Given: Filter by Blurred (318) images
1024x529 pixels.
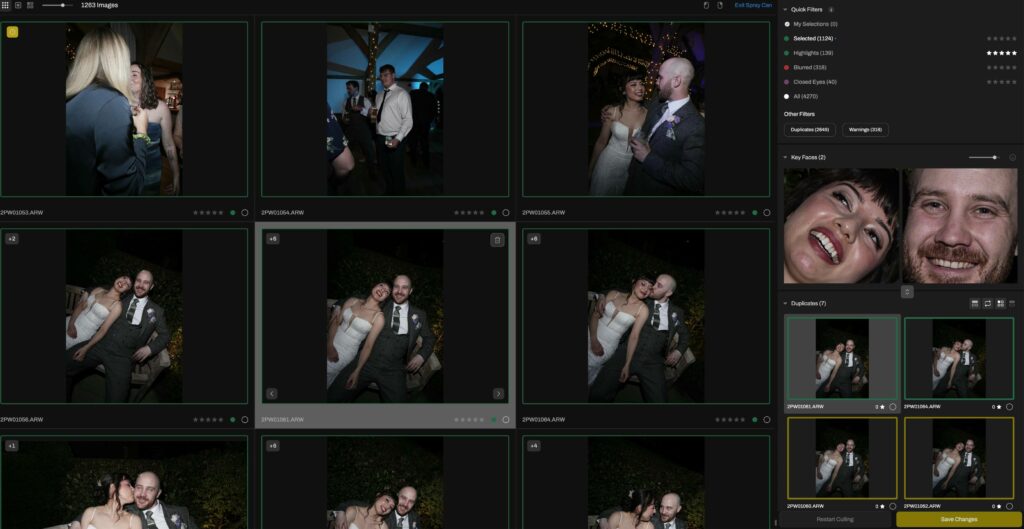Looking at the screenshot, I should (x=810, y=67).
